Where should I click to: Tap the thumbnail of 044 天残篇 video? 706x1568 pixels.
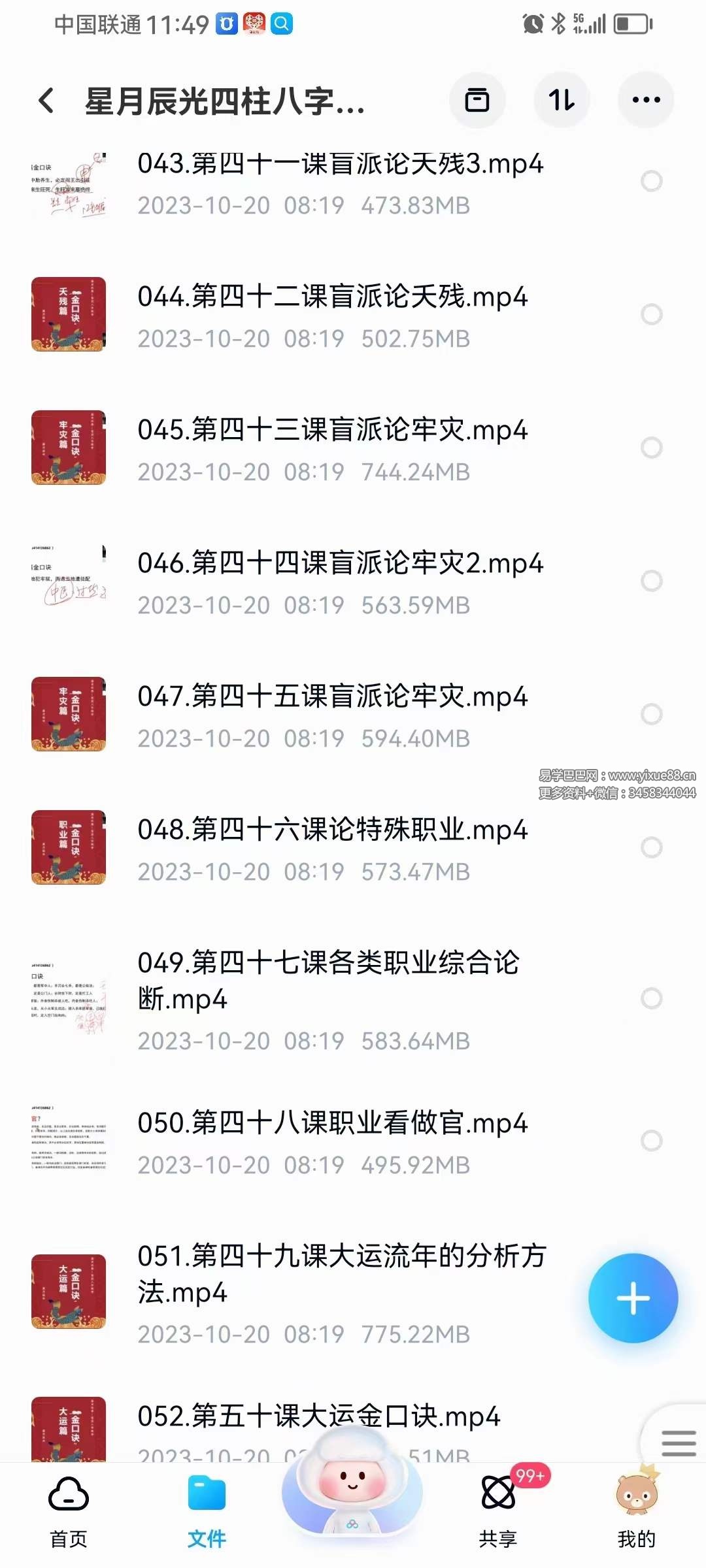[69, 315]
